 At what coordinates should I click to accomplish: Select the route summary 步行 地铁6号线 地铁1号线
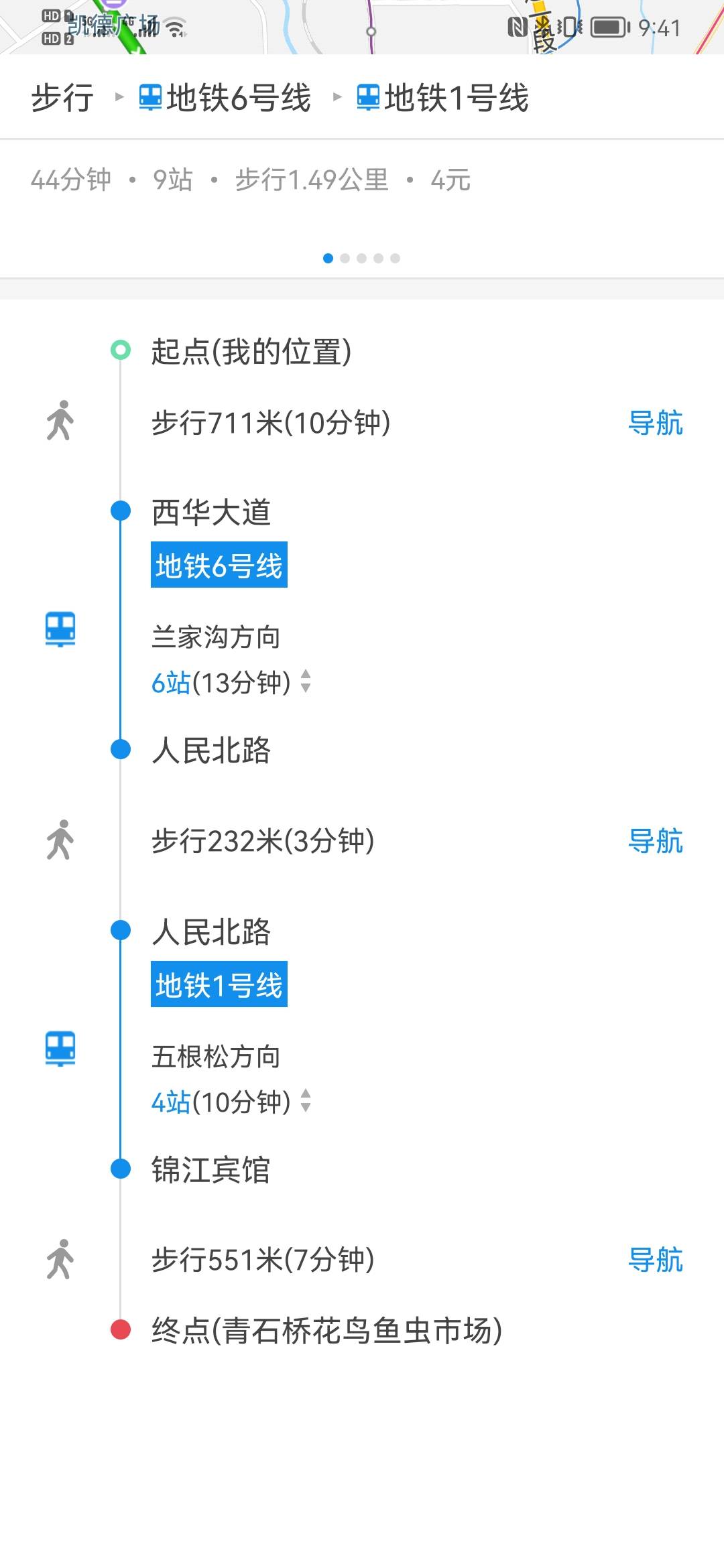pyautogui.click(x=280, y=98)
